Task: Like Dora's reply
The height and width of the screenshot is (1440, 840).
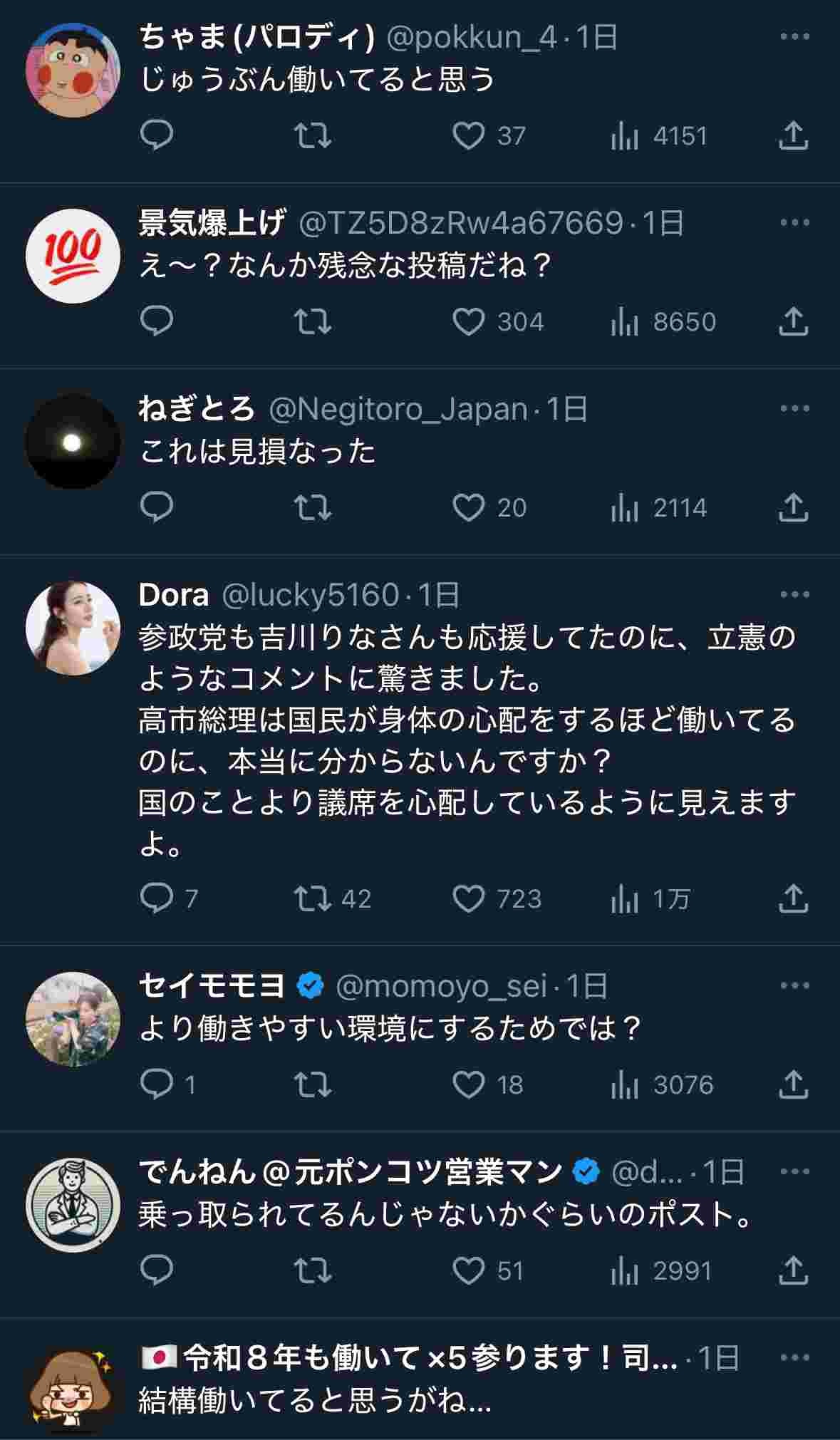Action: pyautogui.click(x=469, y=898)
